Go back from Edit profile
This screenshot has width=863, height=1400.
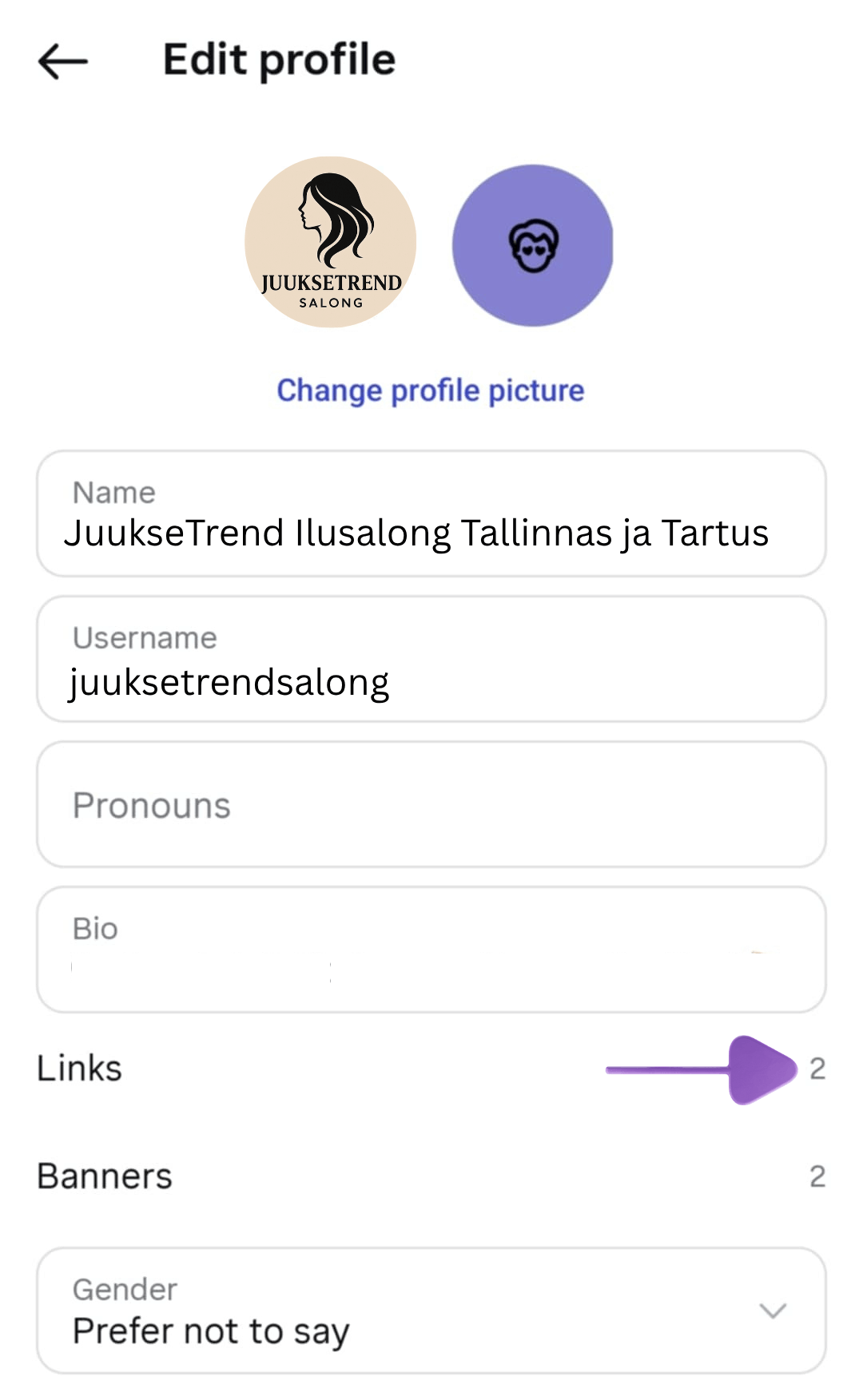coord(62,61)
